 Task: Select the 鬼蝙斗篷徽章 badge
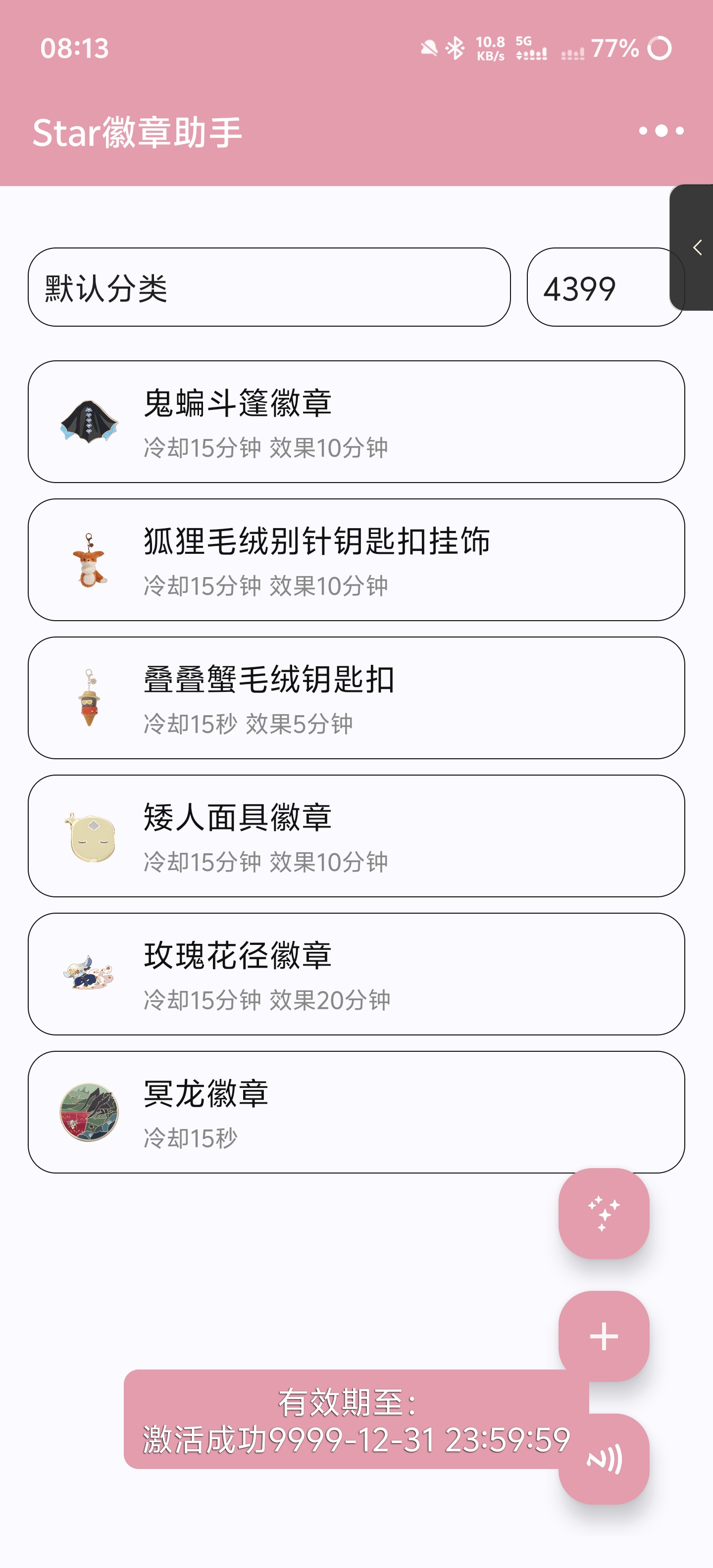point(356,422)
